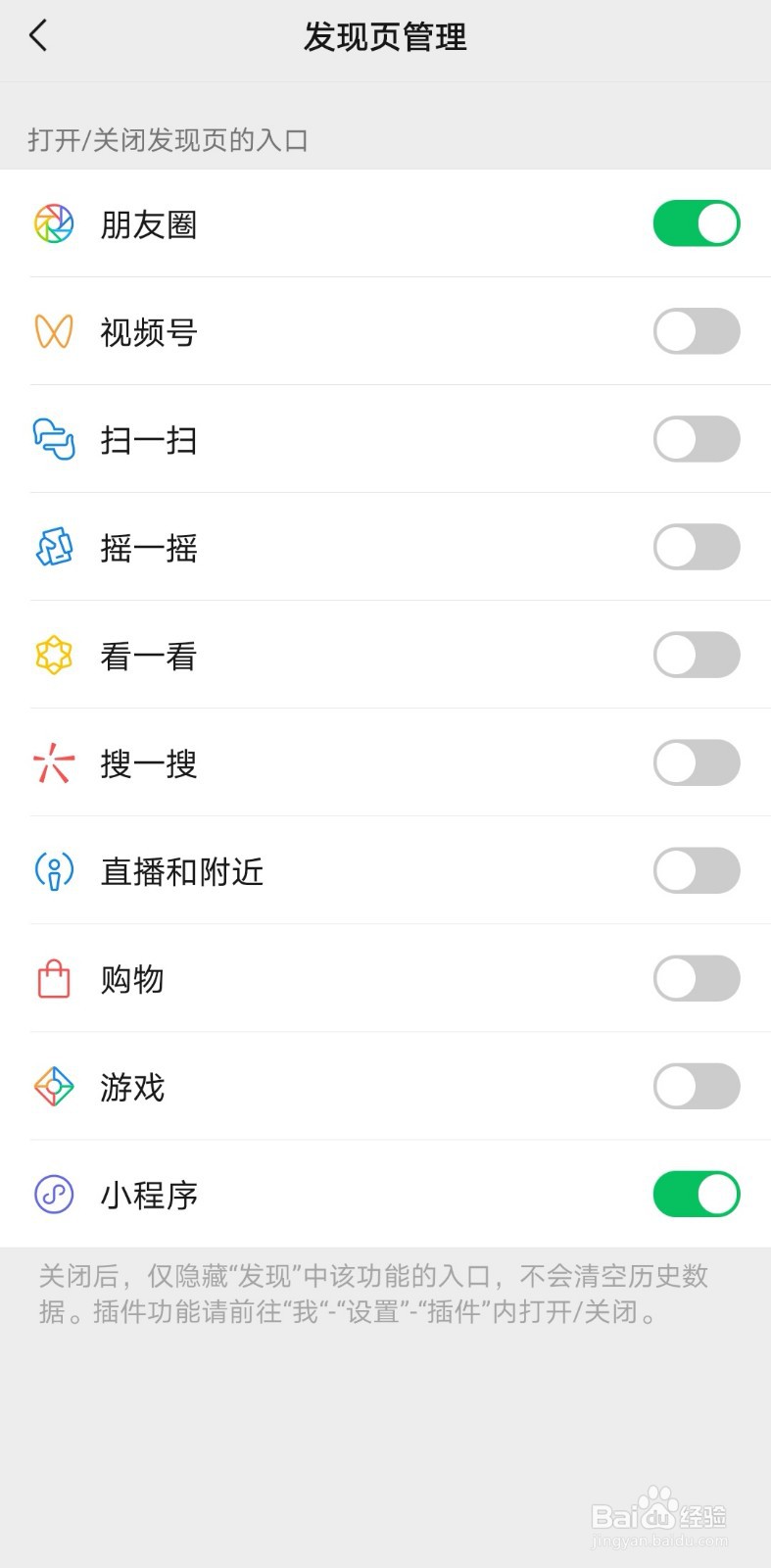Turn on the 搜一搜 switch

[697, 762]
